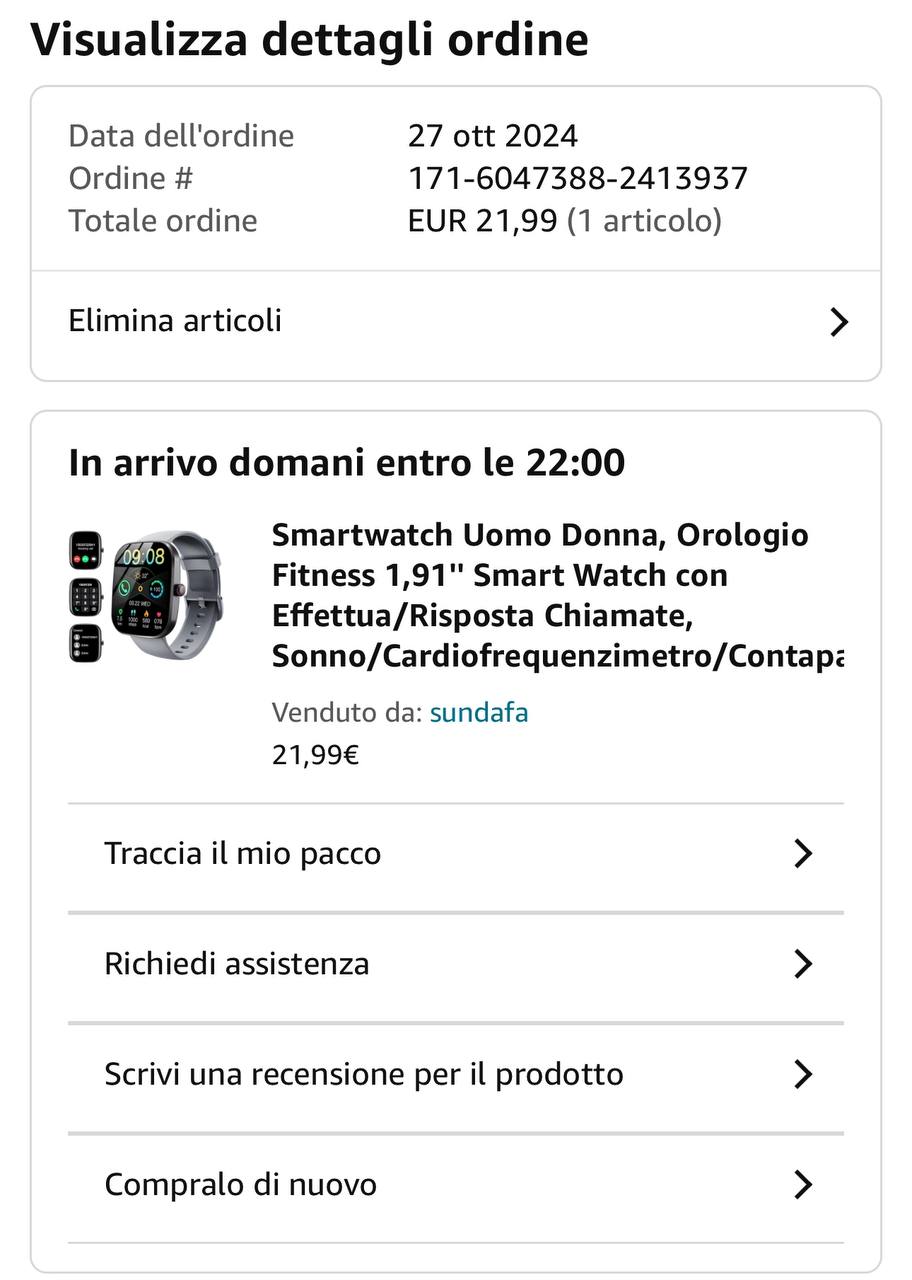The width and height of the screenshot is (912, 1280).
Task: Open Scrivi una recensione per il prodotto
Action: point(455,1075)
